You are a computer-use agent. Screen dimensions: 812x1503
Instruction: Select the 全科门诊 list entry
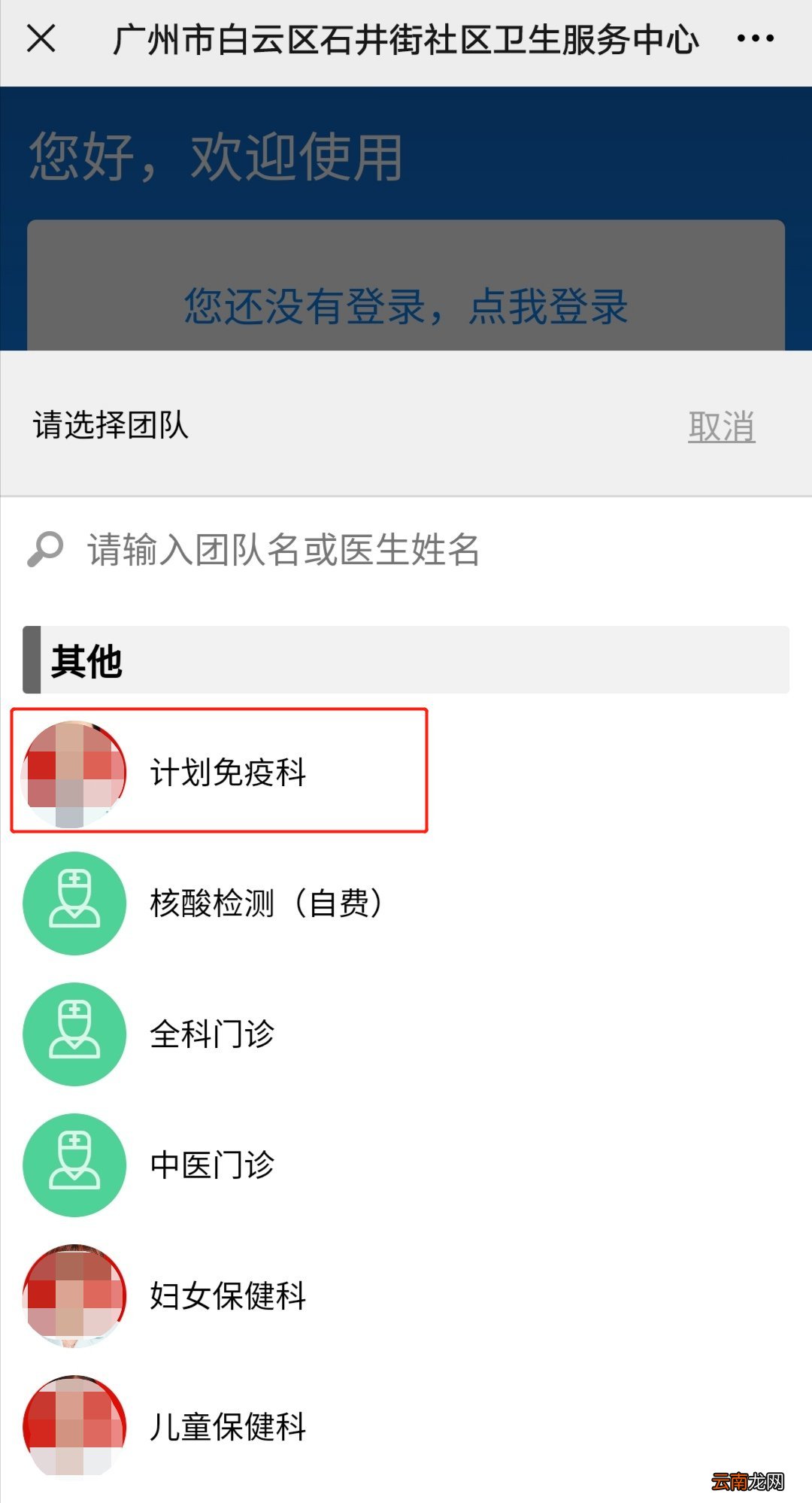pyautogui.click(x=213, y=1034)
